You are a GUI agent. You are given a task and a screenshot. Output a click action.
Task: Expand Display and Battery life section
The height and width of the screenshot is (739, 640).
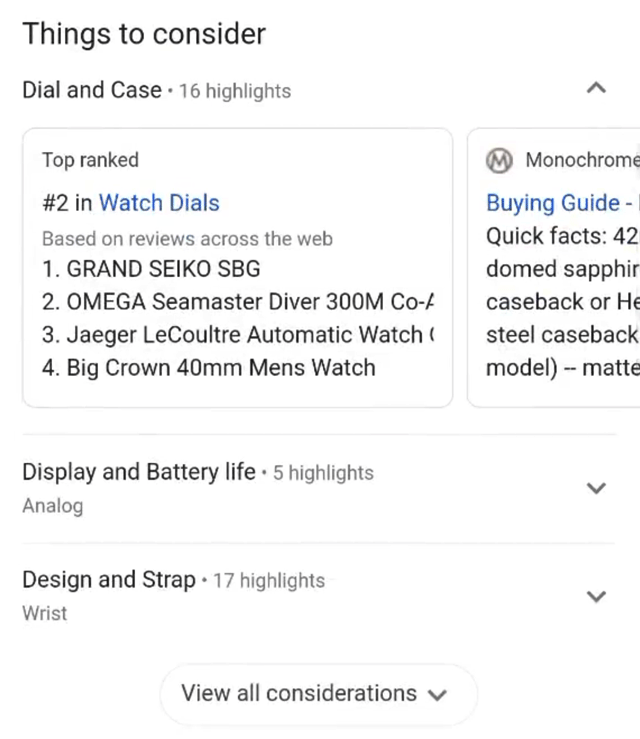[x=596, y=488]
